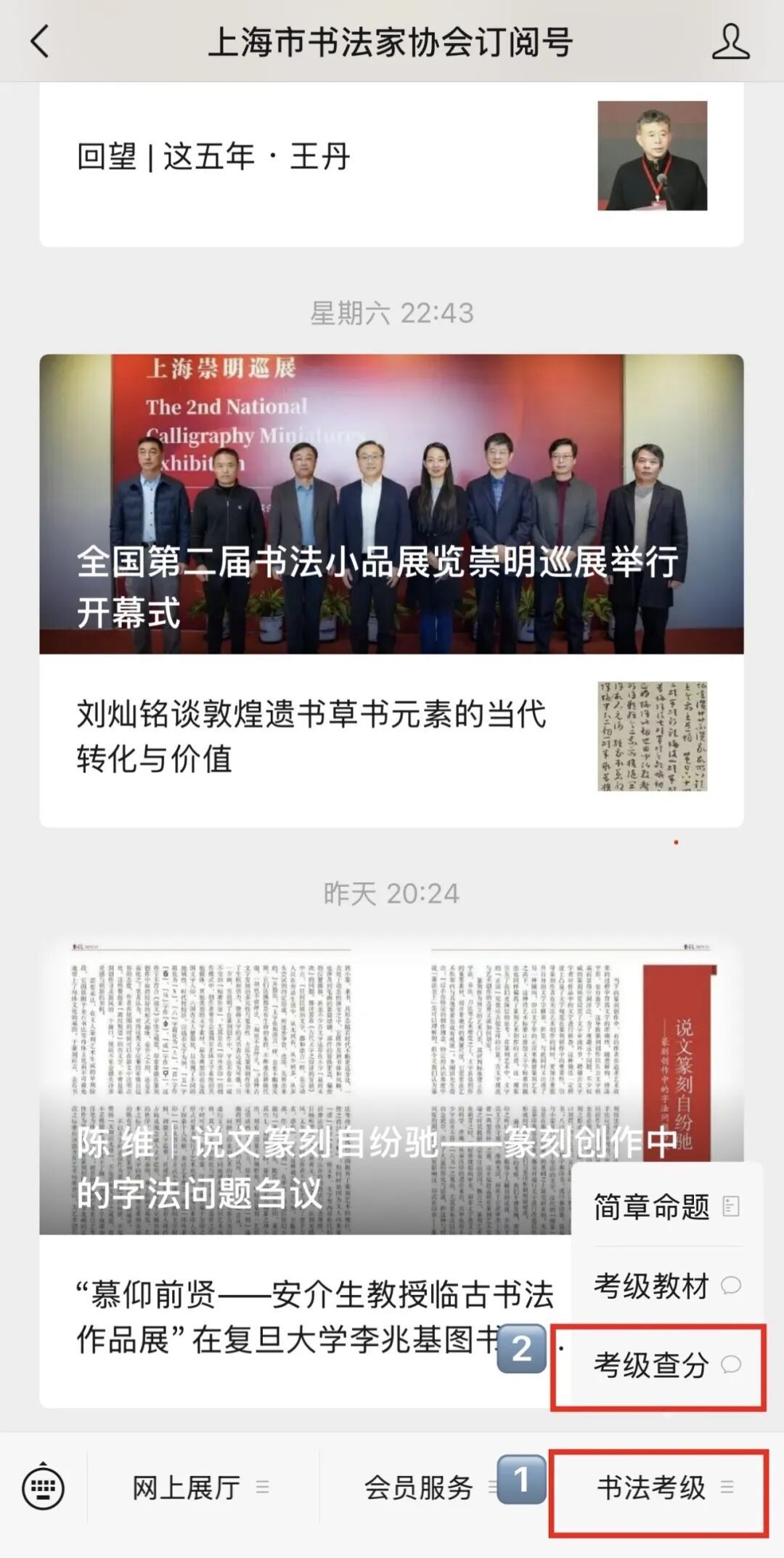Expand the 会员服务 bottom menu
The image size is (784, 1558).
click(430, 1488)
